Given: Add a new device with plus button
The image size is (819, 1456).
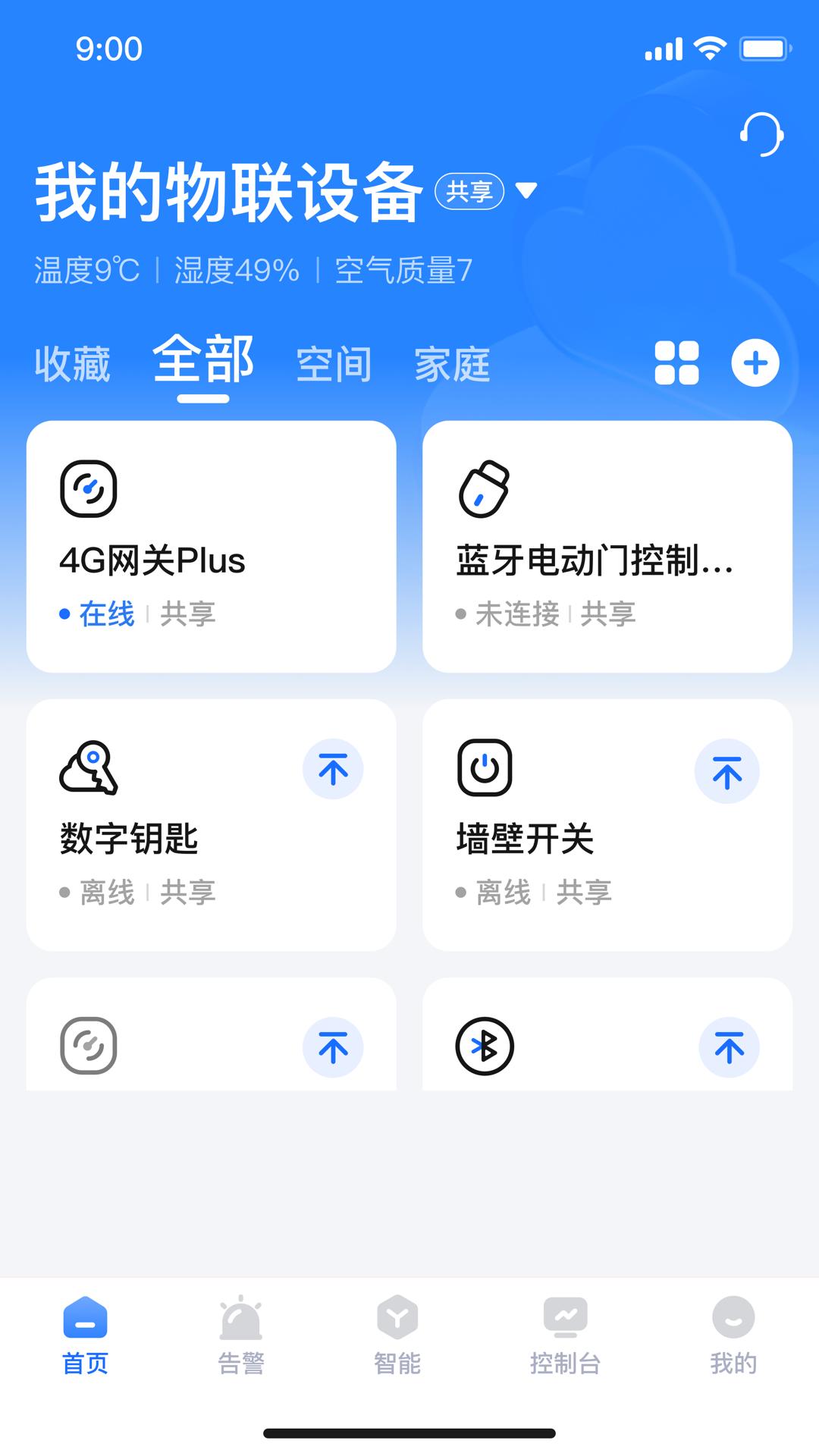Looking at the screenshot, I should [x=755, y=363].
